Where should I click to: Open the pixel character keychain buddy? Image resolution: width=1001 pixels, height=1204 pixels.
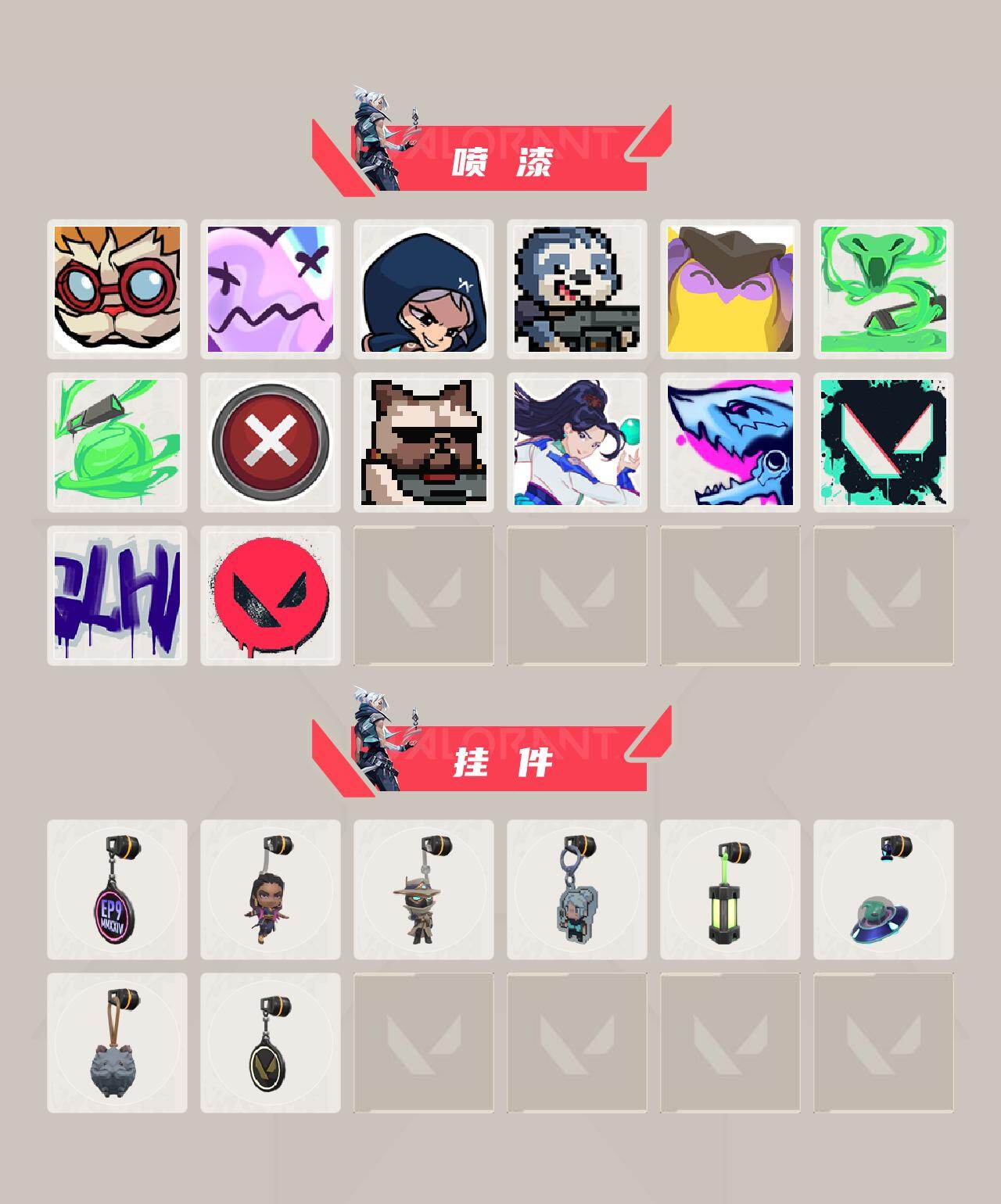pyautogui.click(x=577, y=895)
